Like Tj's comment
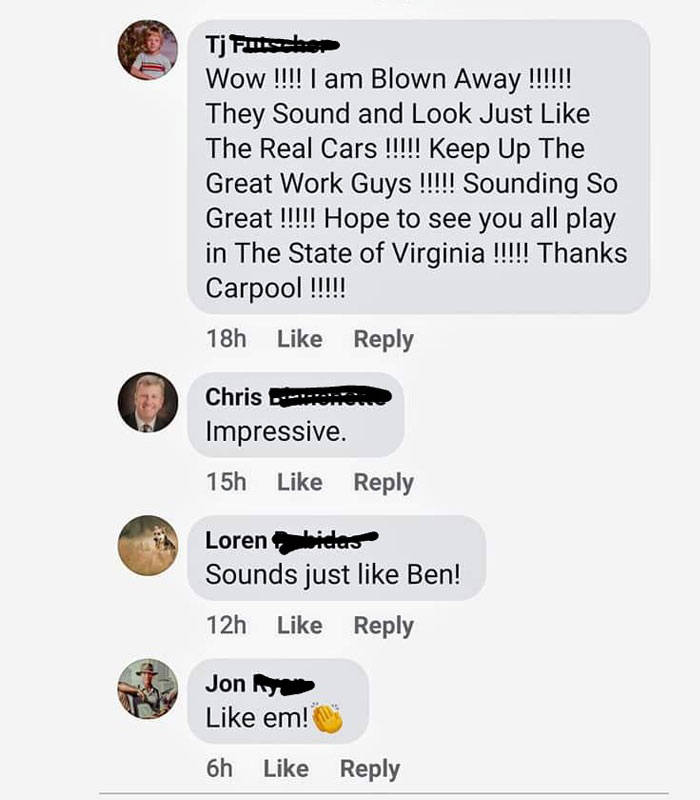This screenshot has height=800, width=700. tap(299, 339)
